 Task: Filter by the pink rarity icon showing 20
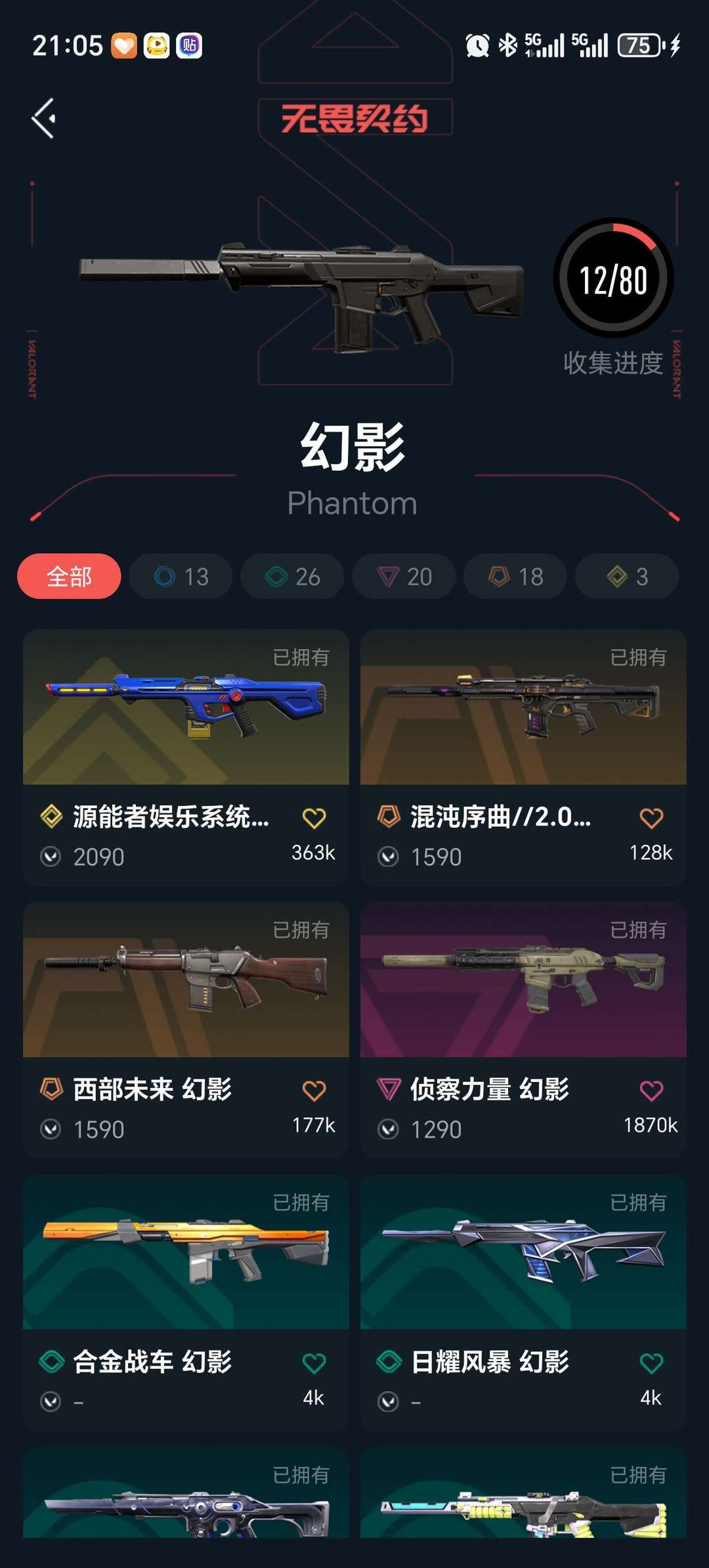(402, 576)
